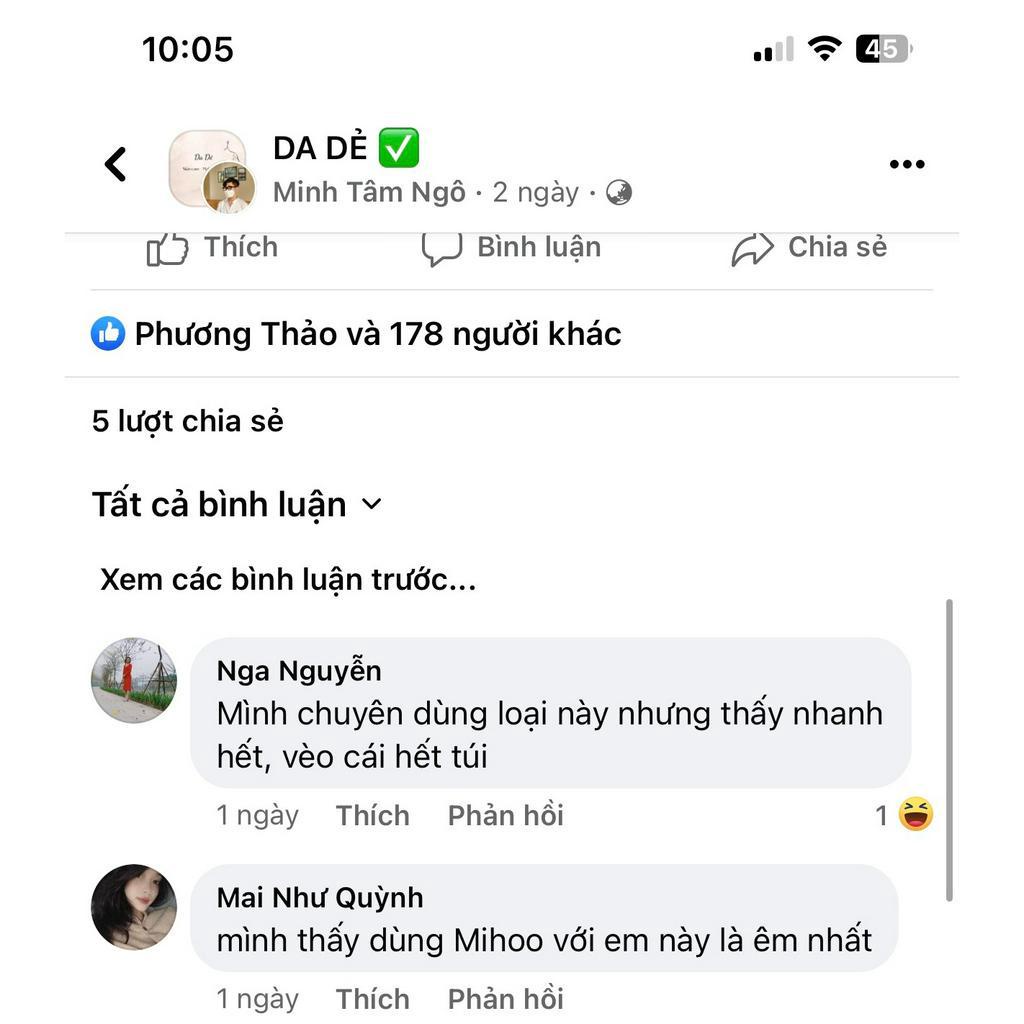Like the post with Thích button

(x=213, y=248)
